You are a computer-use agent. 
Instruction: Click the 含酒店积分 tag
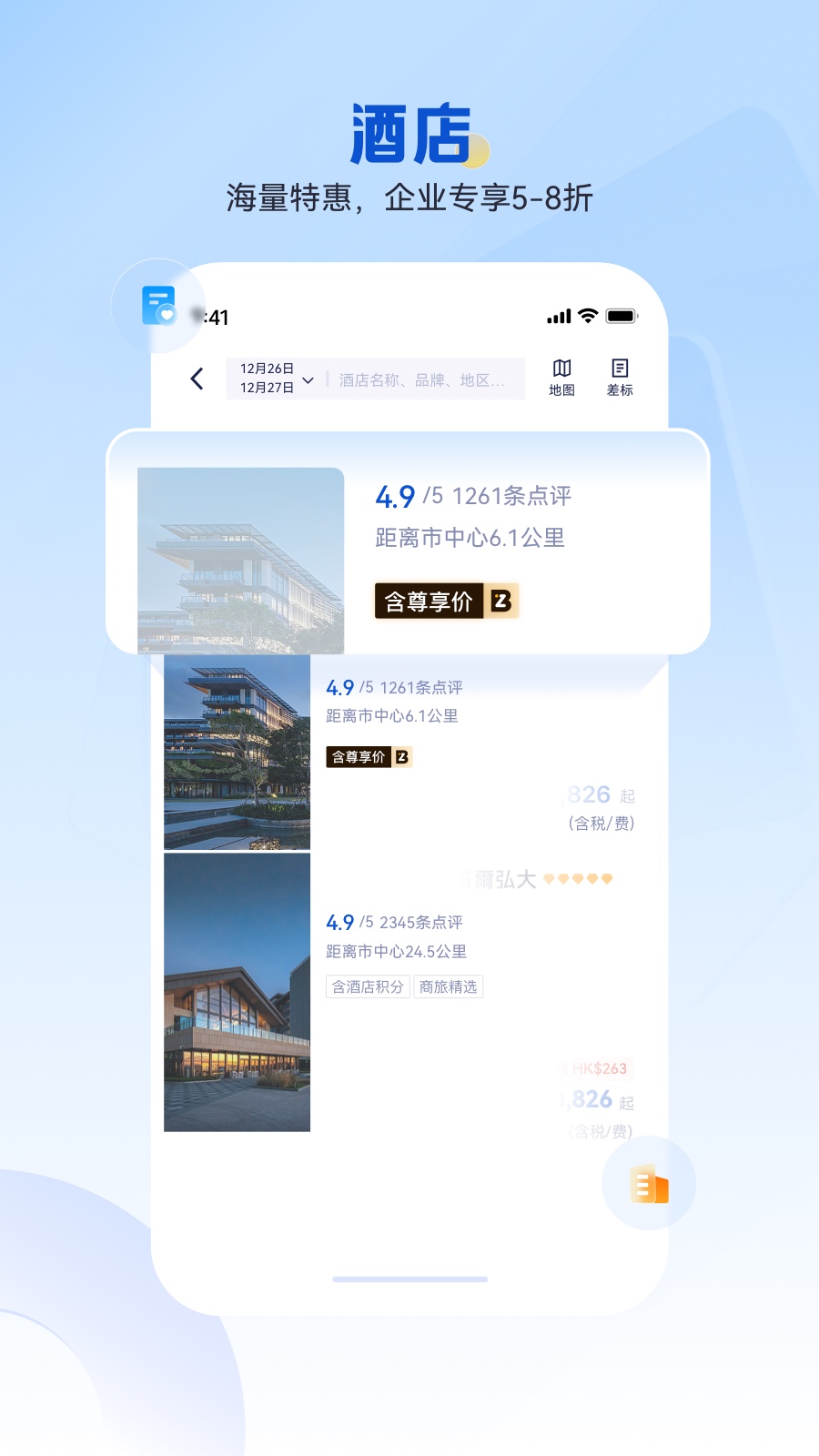(368, 986)
